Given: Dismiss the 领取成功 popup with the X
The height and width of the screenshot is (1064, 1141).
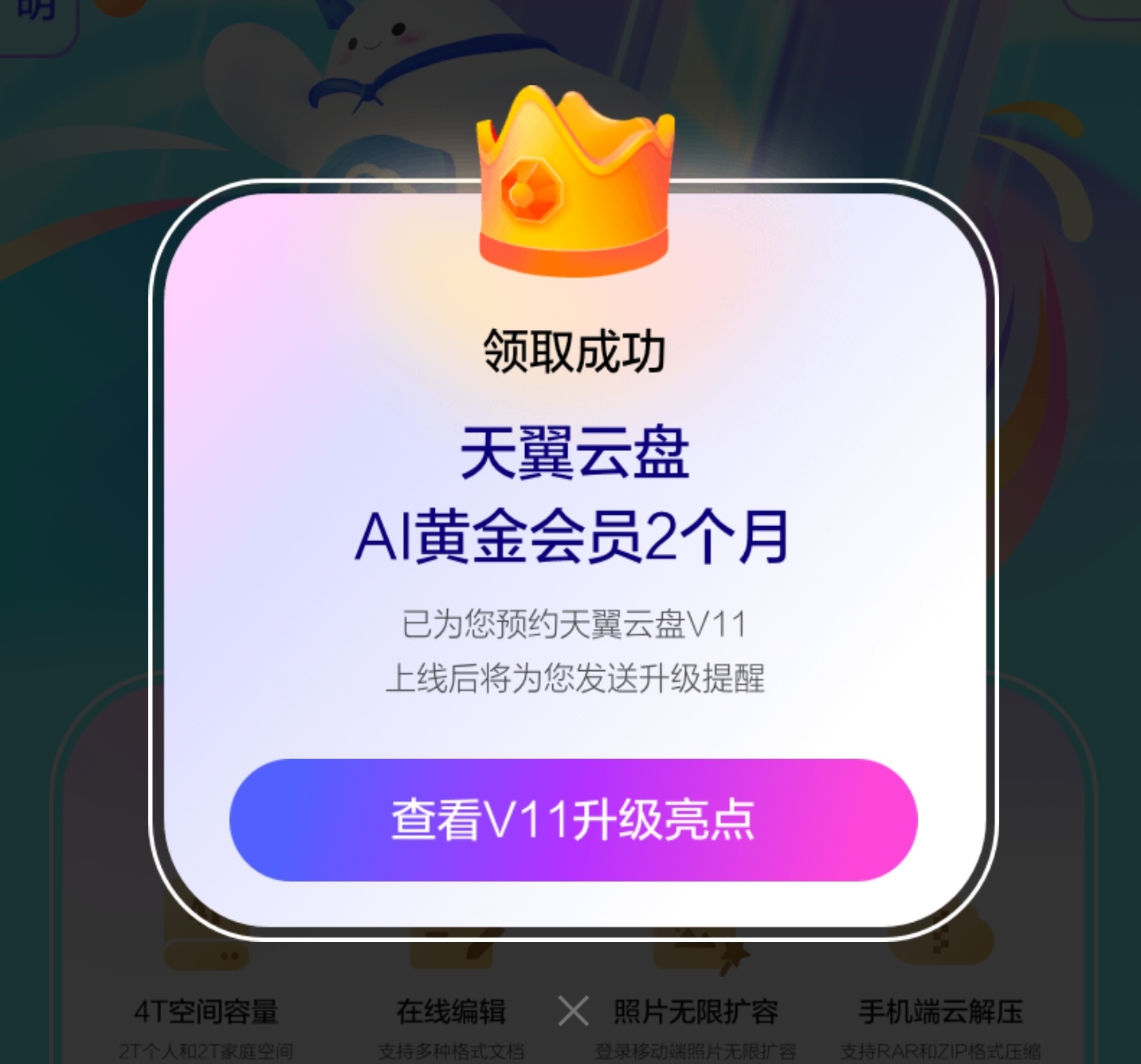Looking at the screenshot, I should (573, 1011).
